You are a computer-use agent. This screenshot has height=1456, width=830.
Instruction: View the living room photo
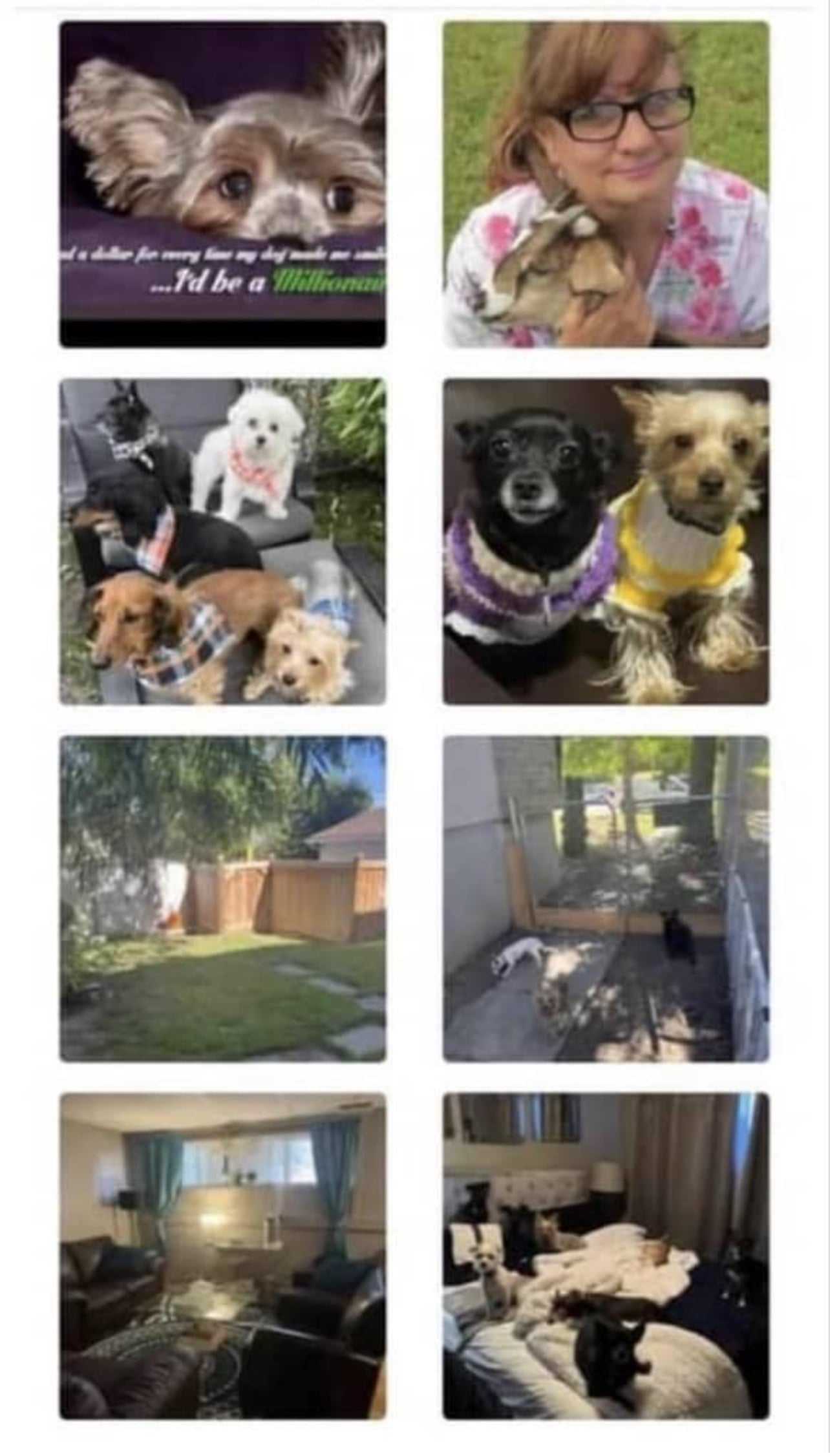223,1256
